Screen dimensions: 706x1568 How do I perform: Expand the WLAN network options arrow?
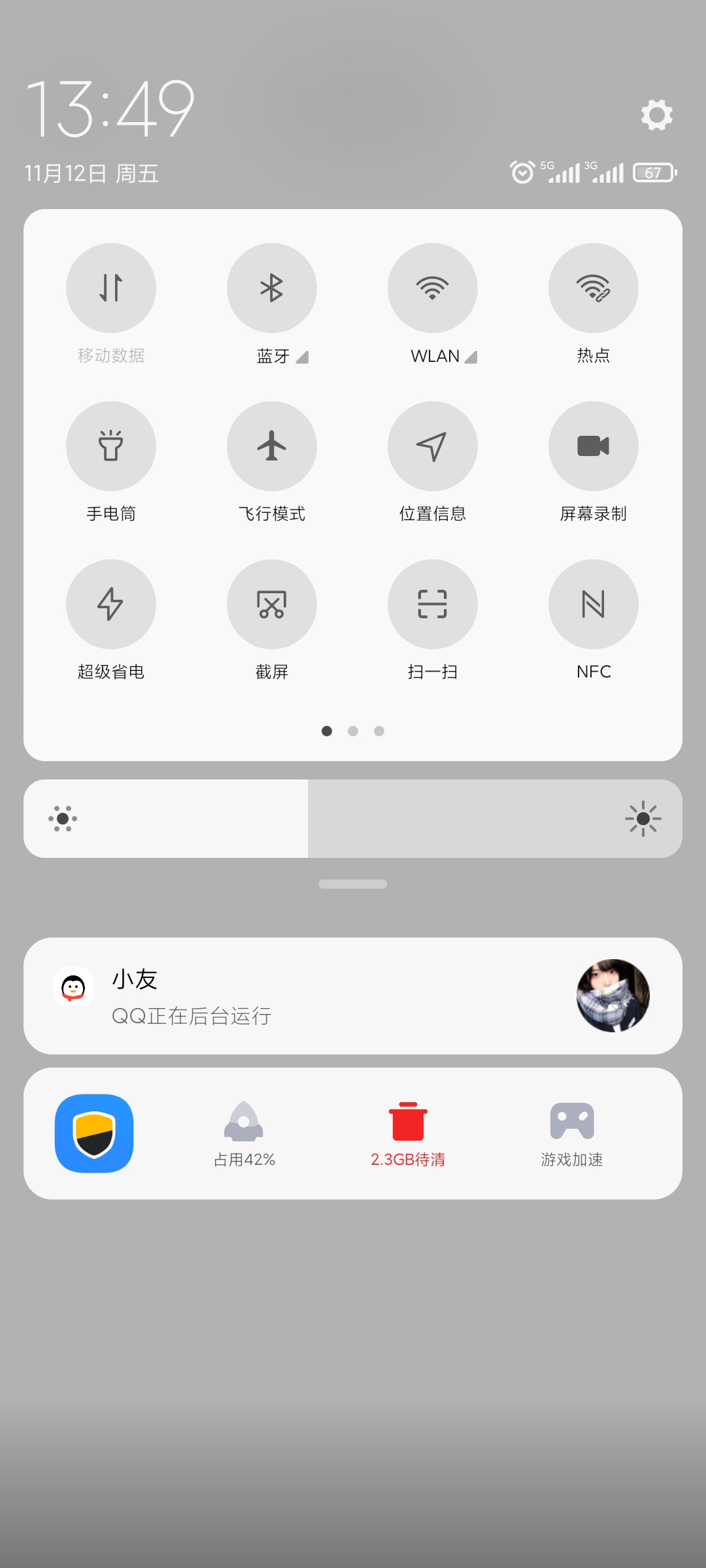coord(471,357)
